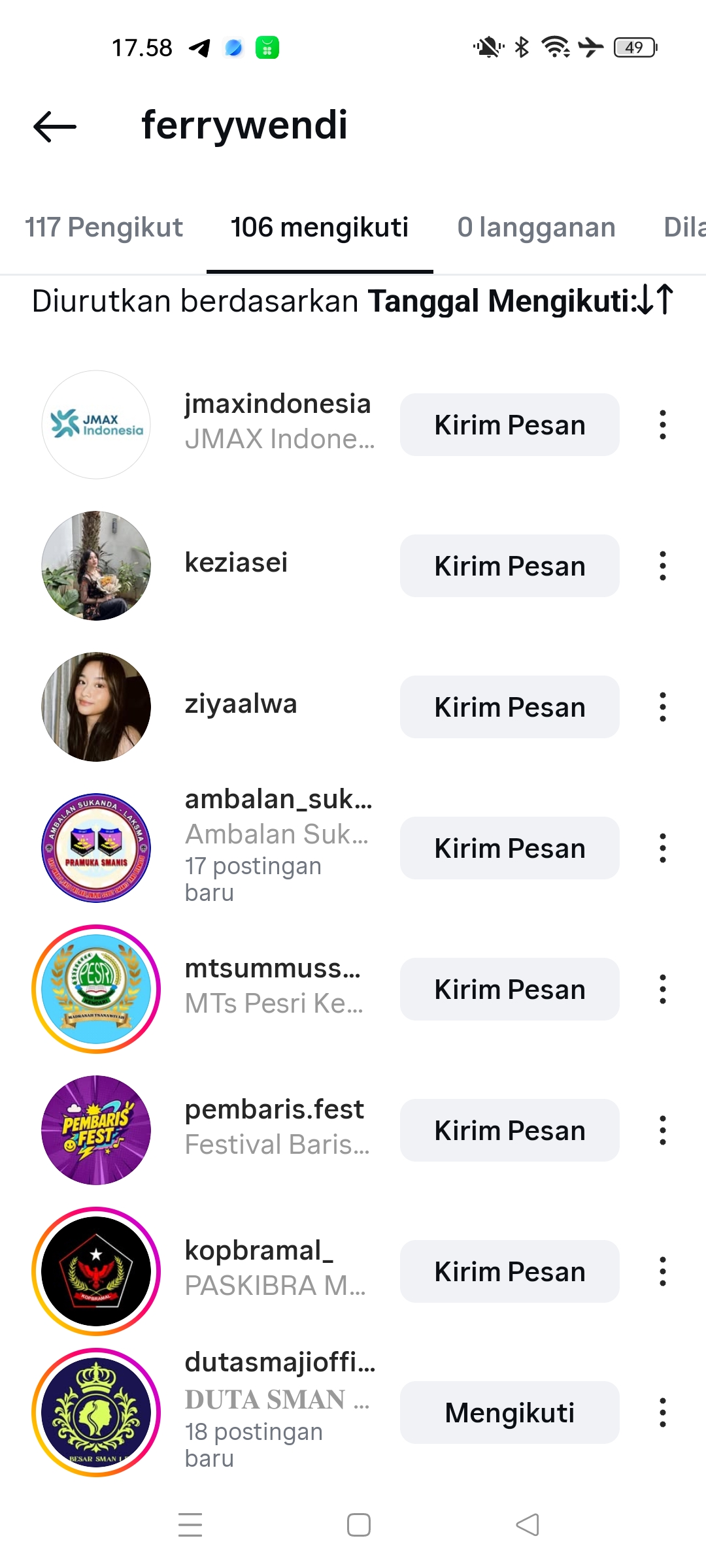Message ziyaalwa with Kirim Pesan
Image resolution: width=706 pixels, height=1568 pixels.
(509, 707)
